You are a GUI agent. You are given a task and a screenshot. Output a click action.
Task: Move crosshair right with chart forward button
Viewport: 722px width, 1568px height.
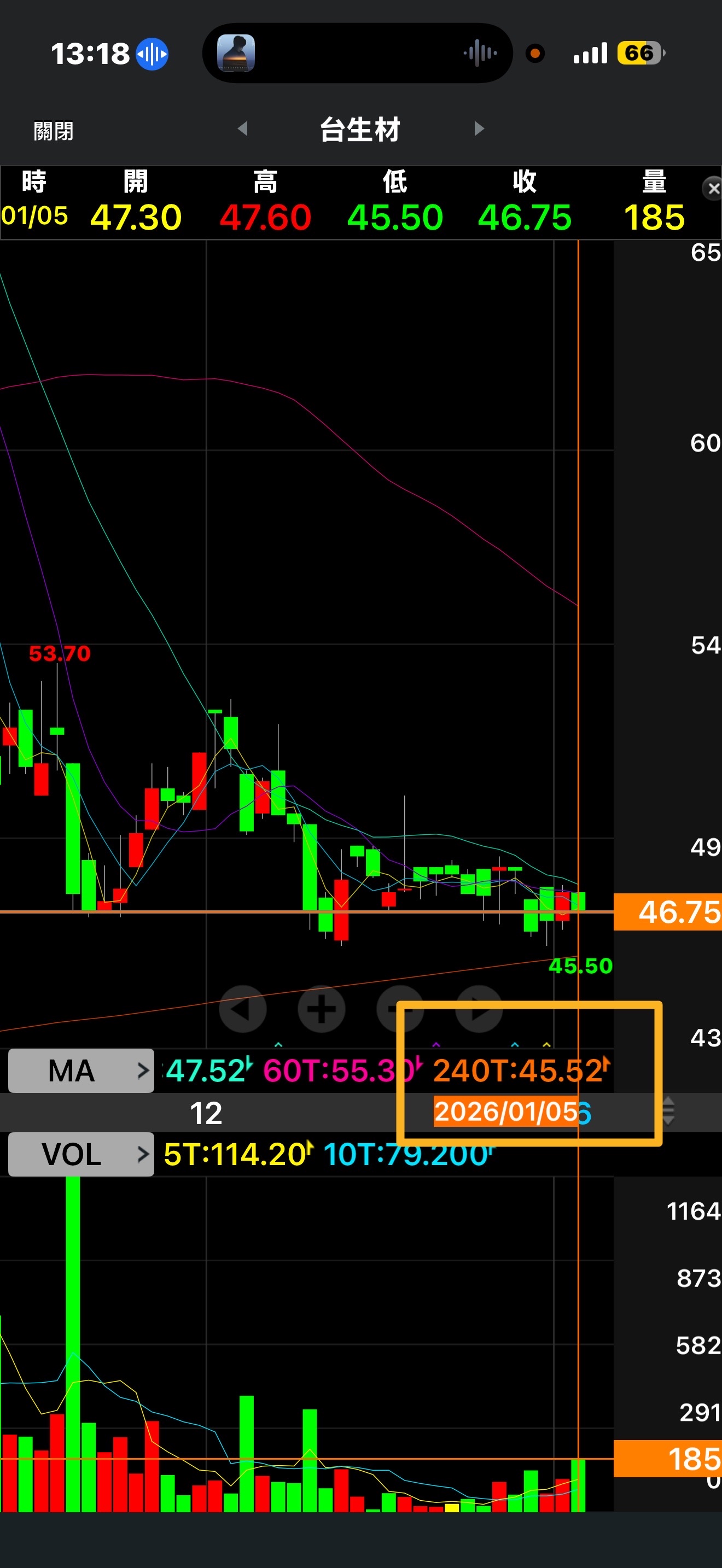tap(479, 1009)
